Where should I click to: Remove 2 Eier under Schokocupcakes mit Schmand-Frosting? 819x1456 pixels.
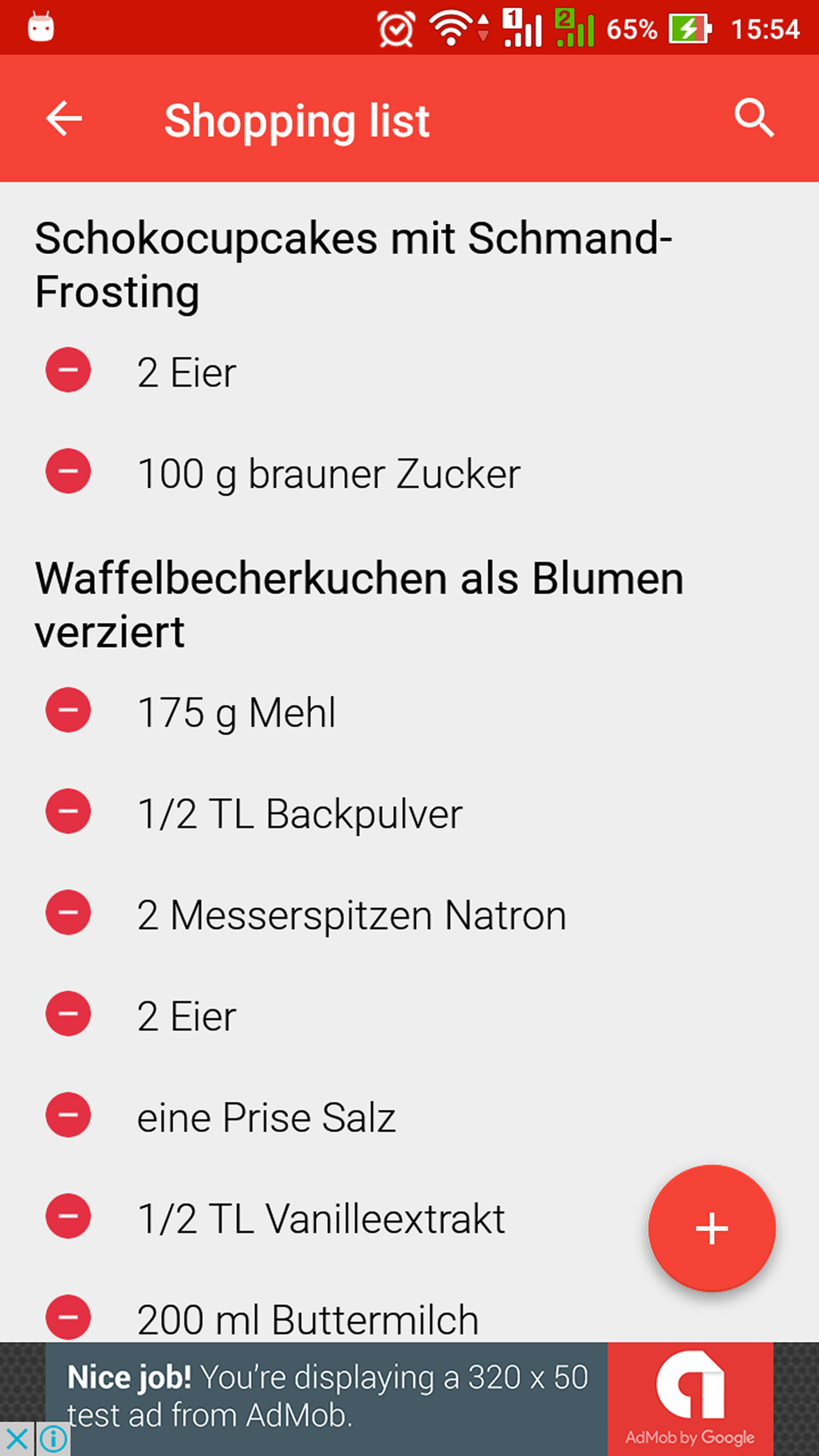click(x=68, y=370)
